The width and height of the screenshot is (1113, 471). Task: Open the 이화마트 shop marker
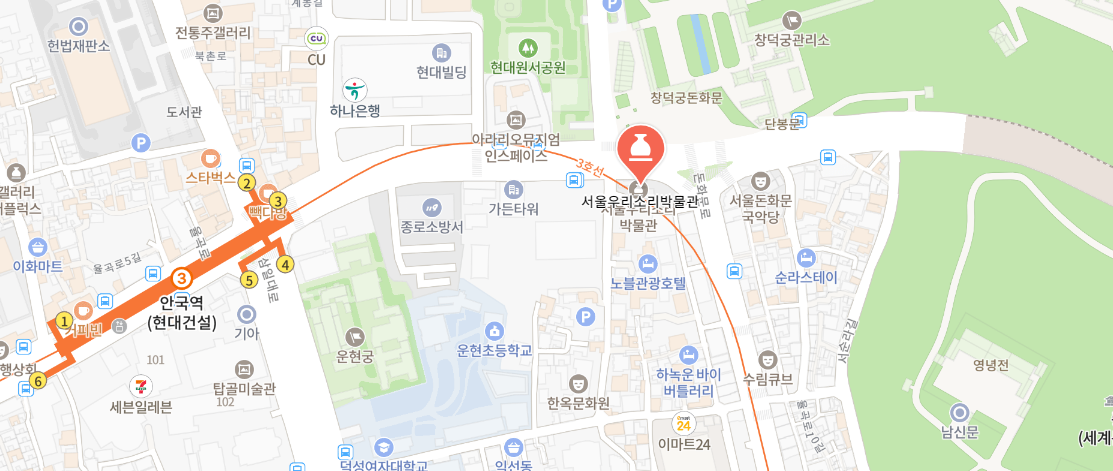(38, 247)
